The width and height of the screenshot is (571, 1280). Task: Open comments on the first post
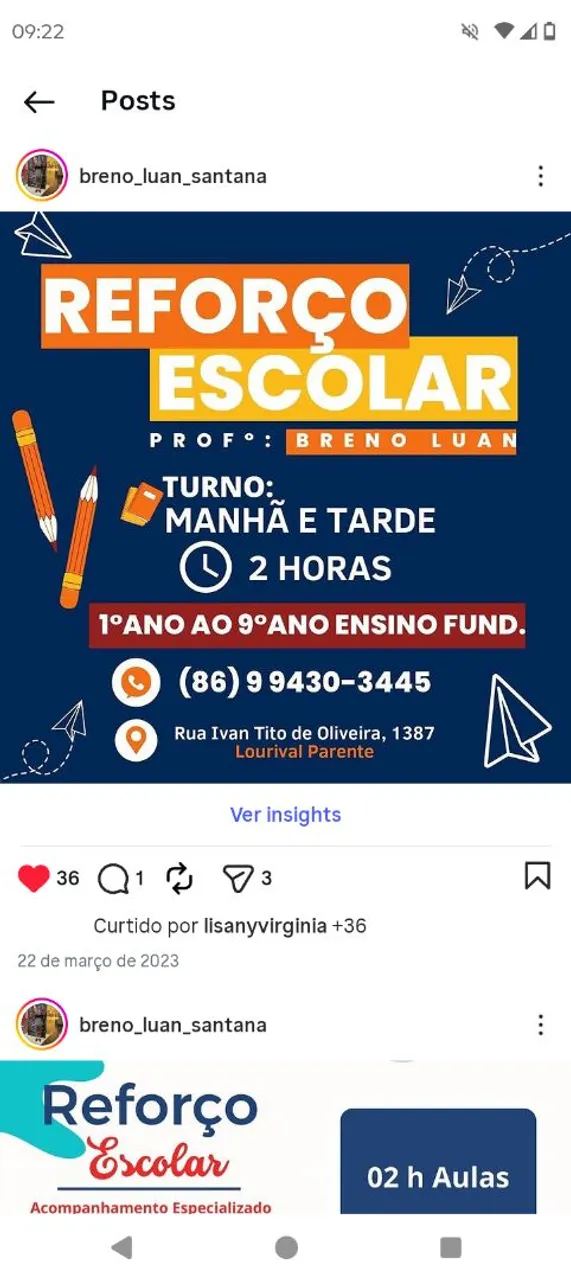coord(113,878)
